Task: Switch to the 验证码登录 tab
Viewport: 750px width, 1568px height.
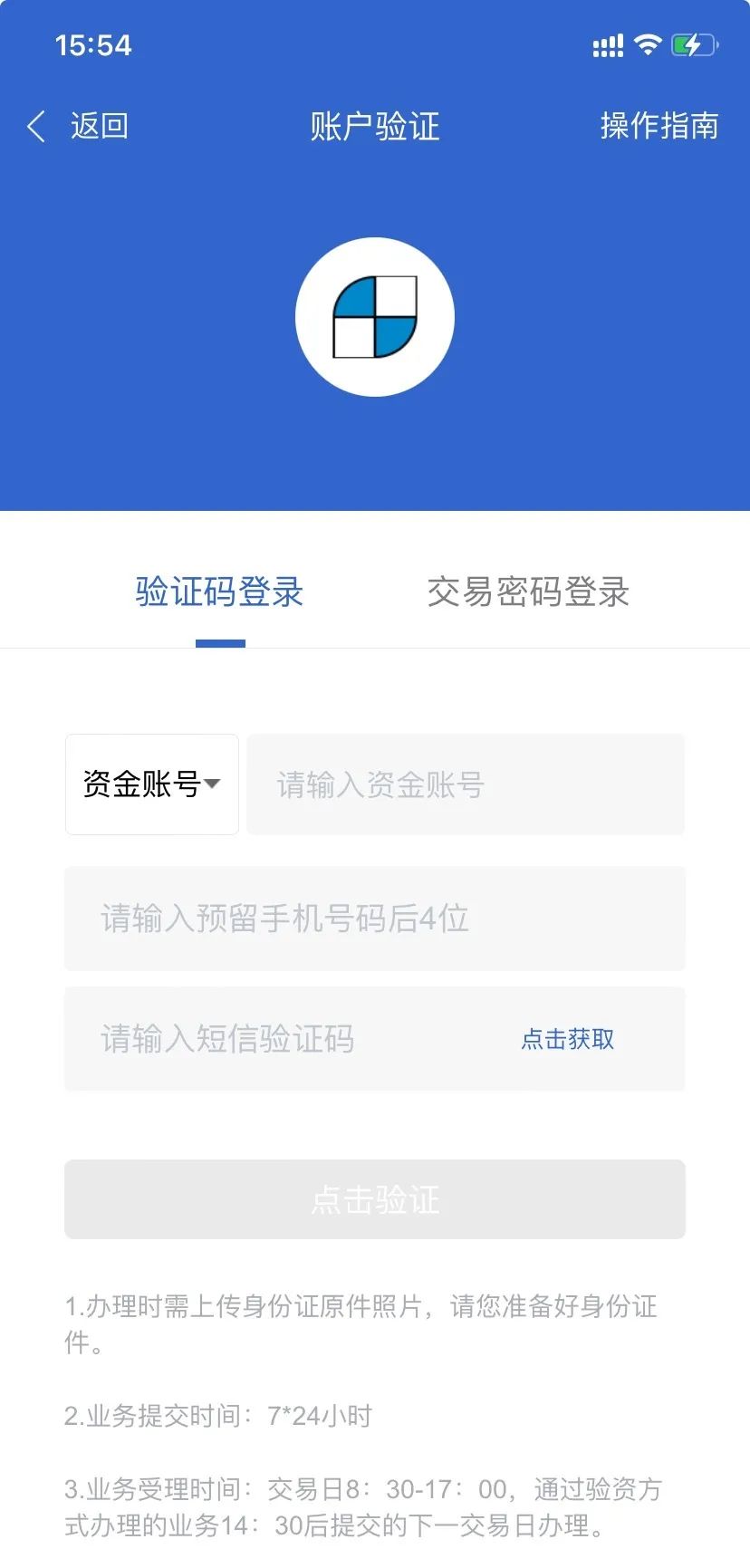Action: (x=219, y=592)
